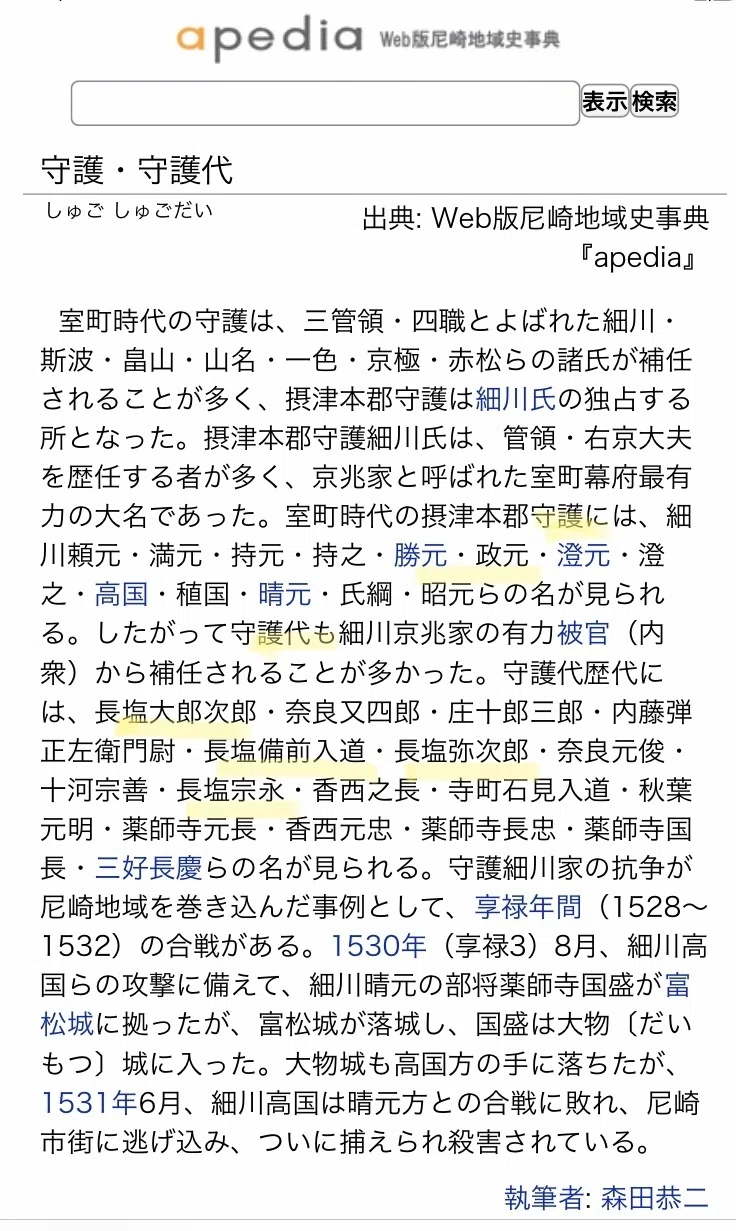
Task: Open the 細川氏 link
Action: [516, 399]
